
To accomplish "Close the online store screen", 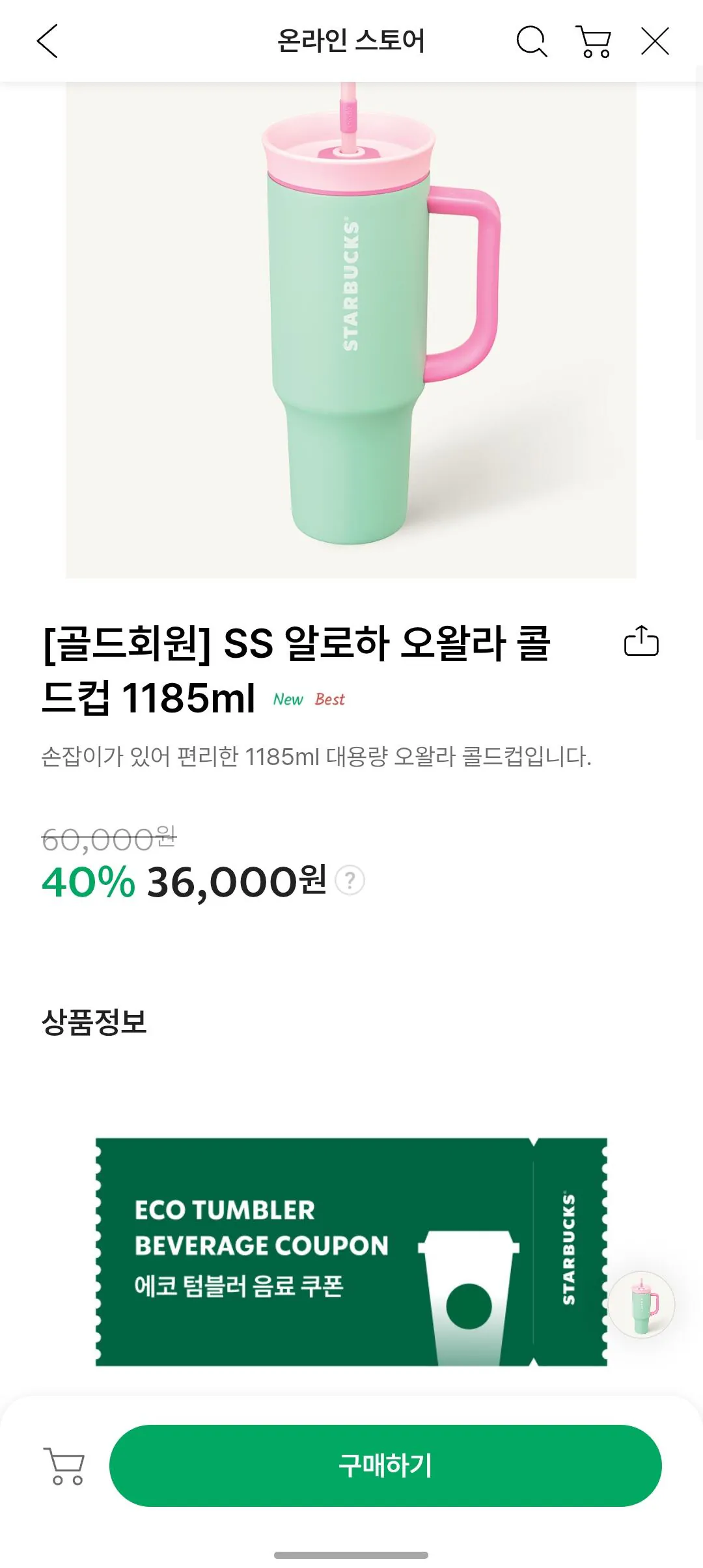I will [656, 42].
